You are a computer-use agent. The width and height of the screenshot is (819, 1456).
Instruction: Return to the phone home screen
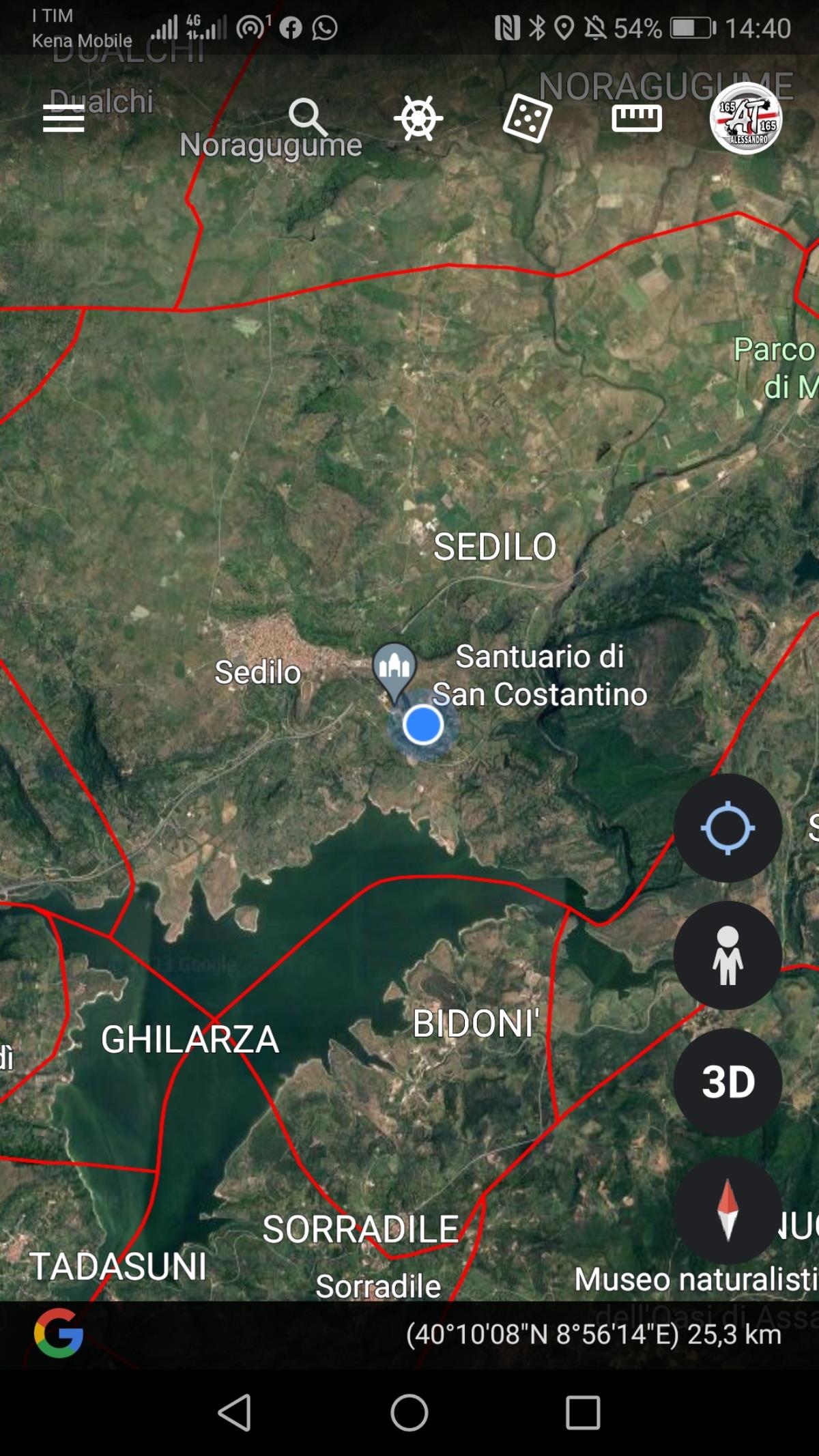pos(409,1412)
